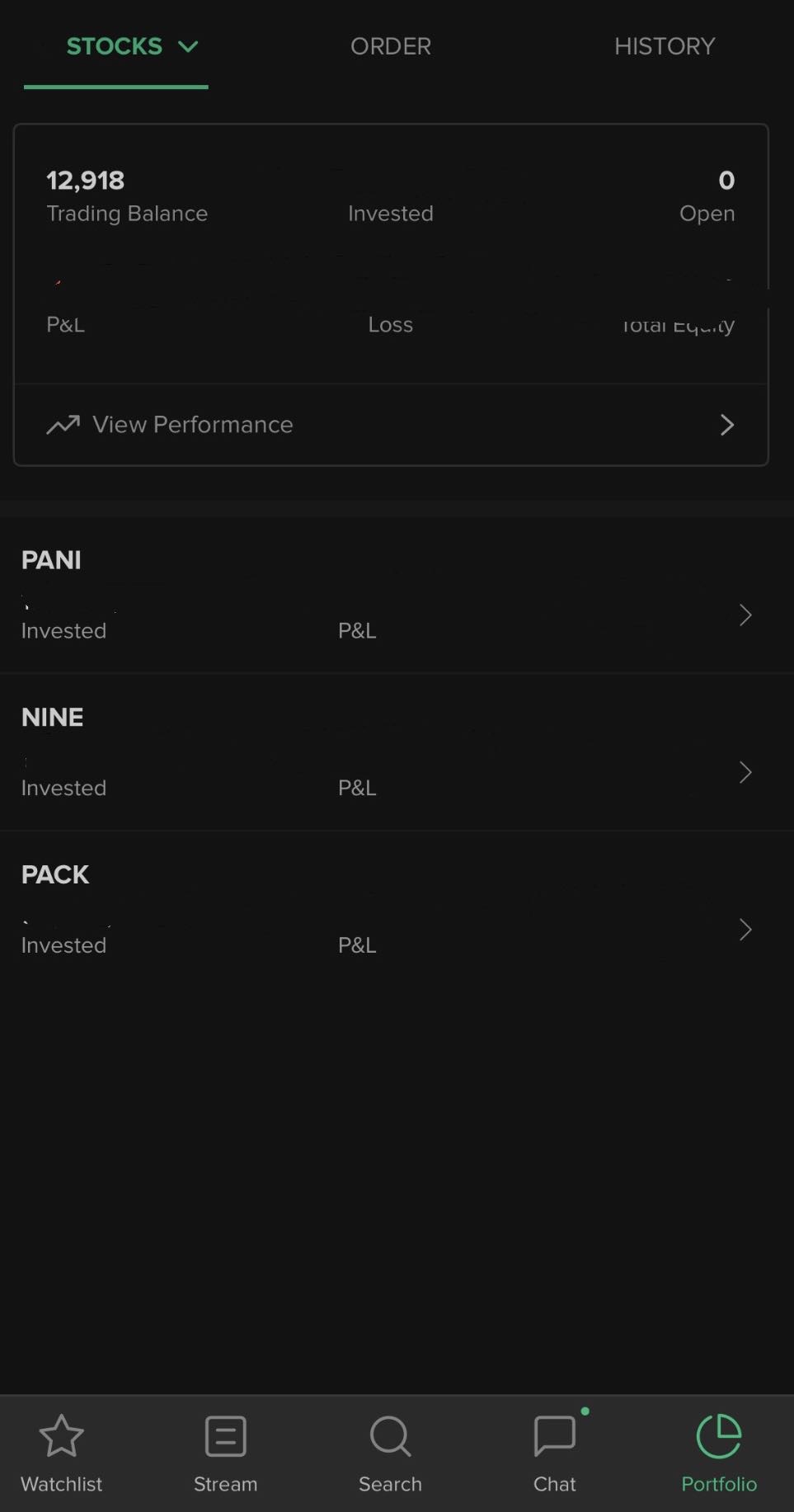This screenshot has height=1512, width=794.
Task: Open the PANI stock holding
Action: point(397,596)
